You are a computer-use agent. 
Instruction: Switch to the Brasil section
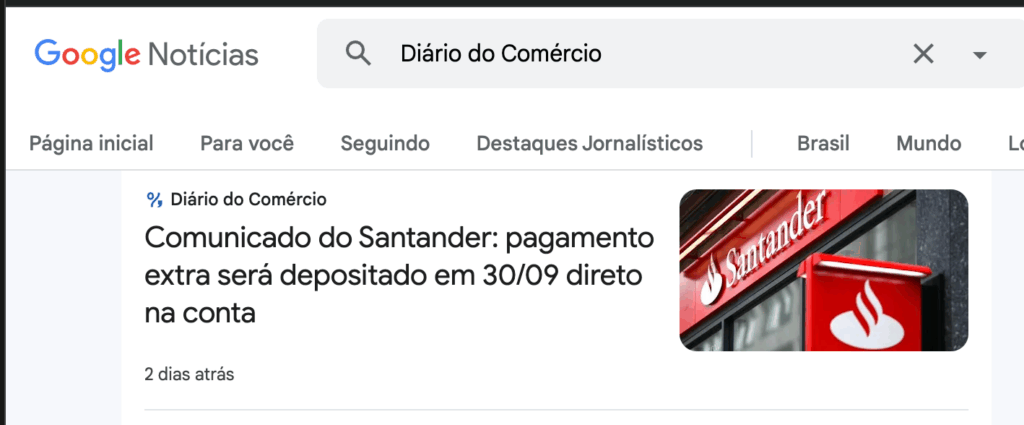823,144
